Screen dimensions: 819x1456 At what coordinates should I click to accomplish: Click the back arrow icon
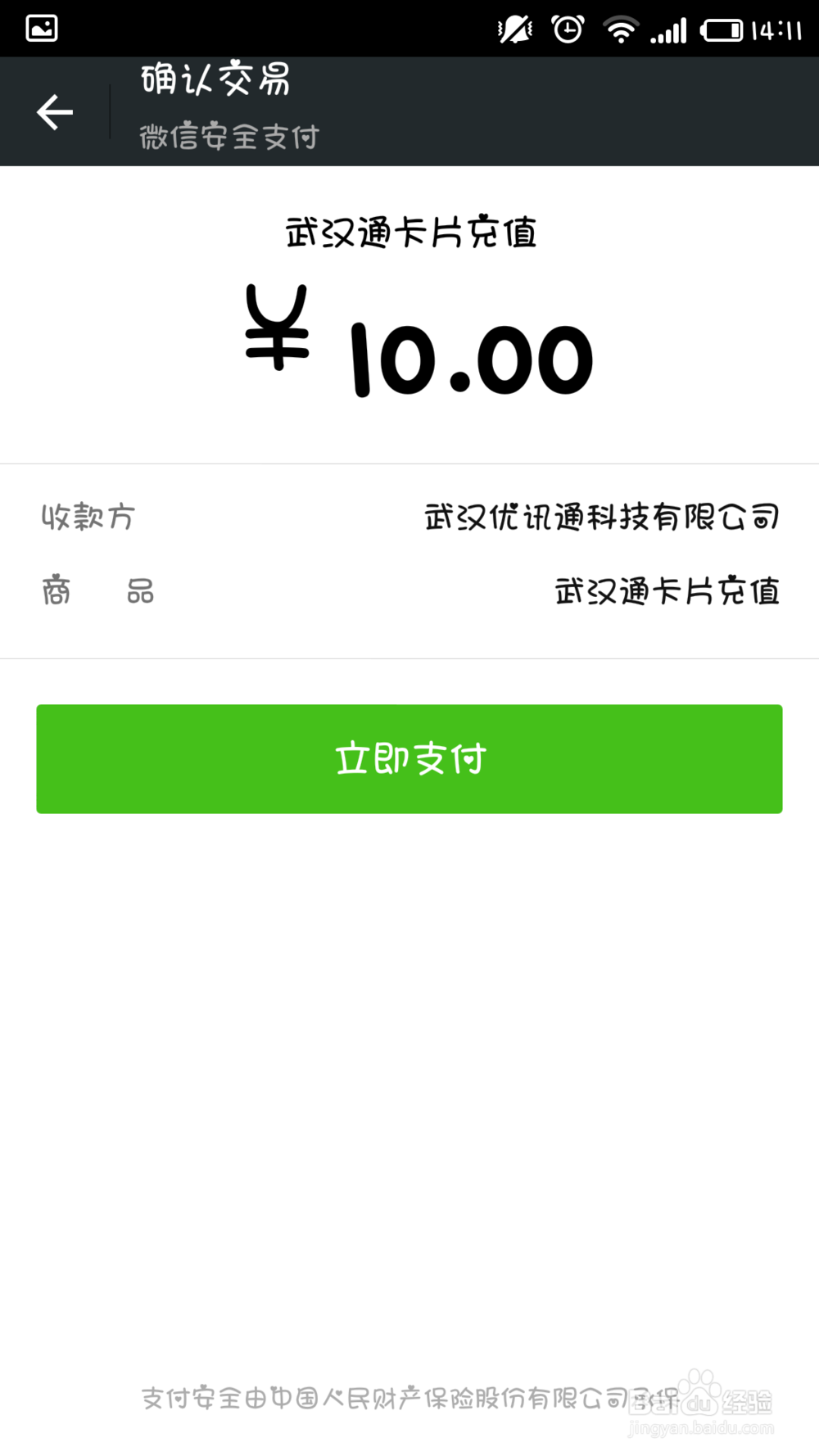tap(54, 111)
